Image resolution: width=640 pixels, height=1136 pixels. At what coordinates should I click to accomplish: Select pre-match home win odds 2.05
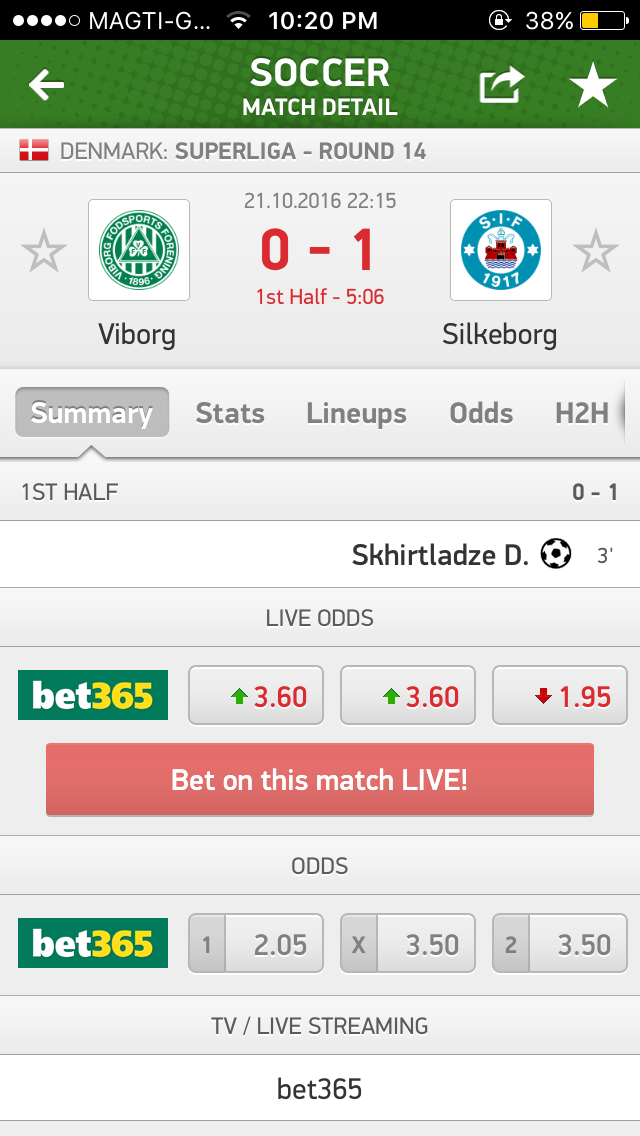click(x=256, y=944)
